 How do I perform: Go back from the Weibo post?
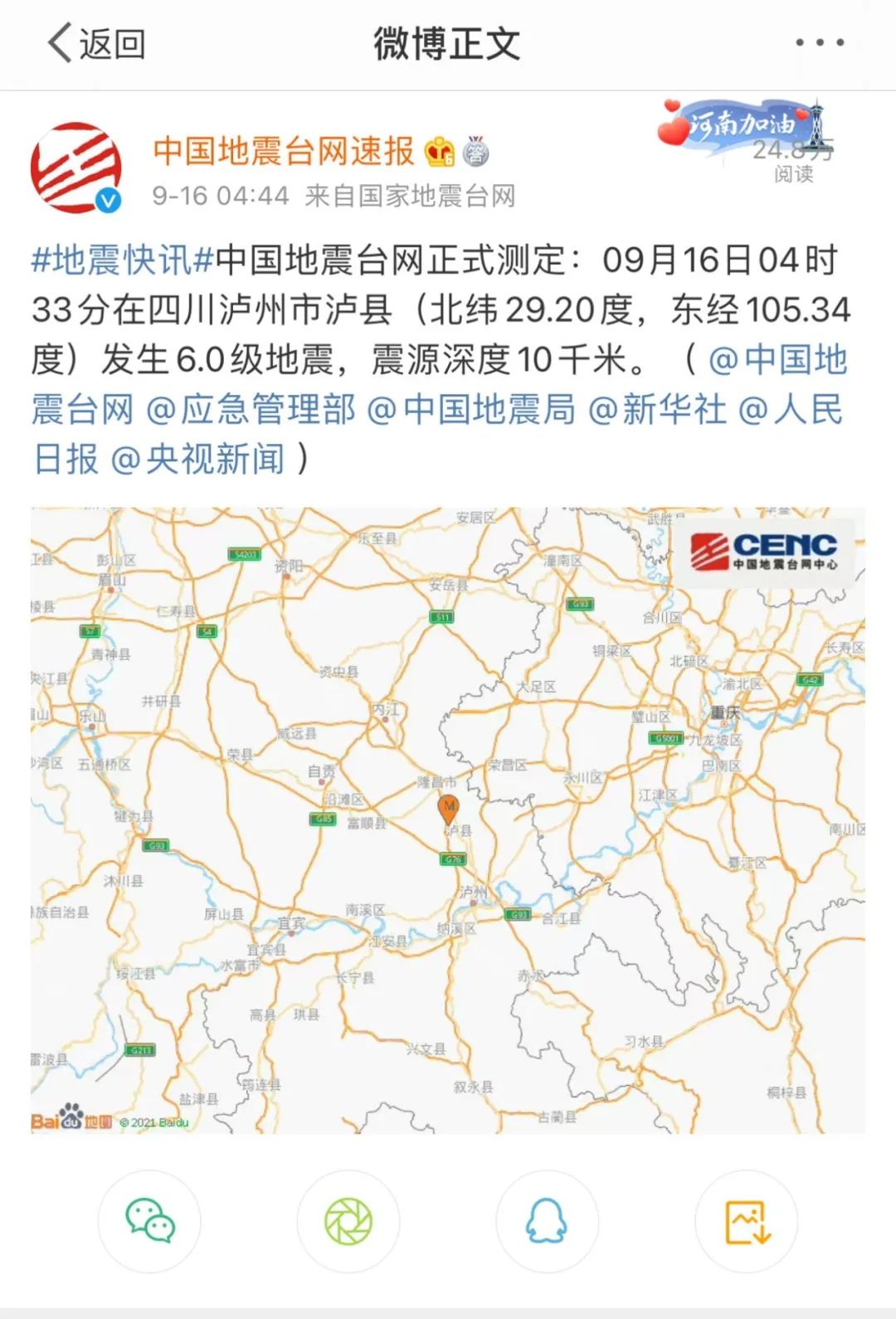pos(95,43)
